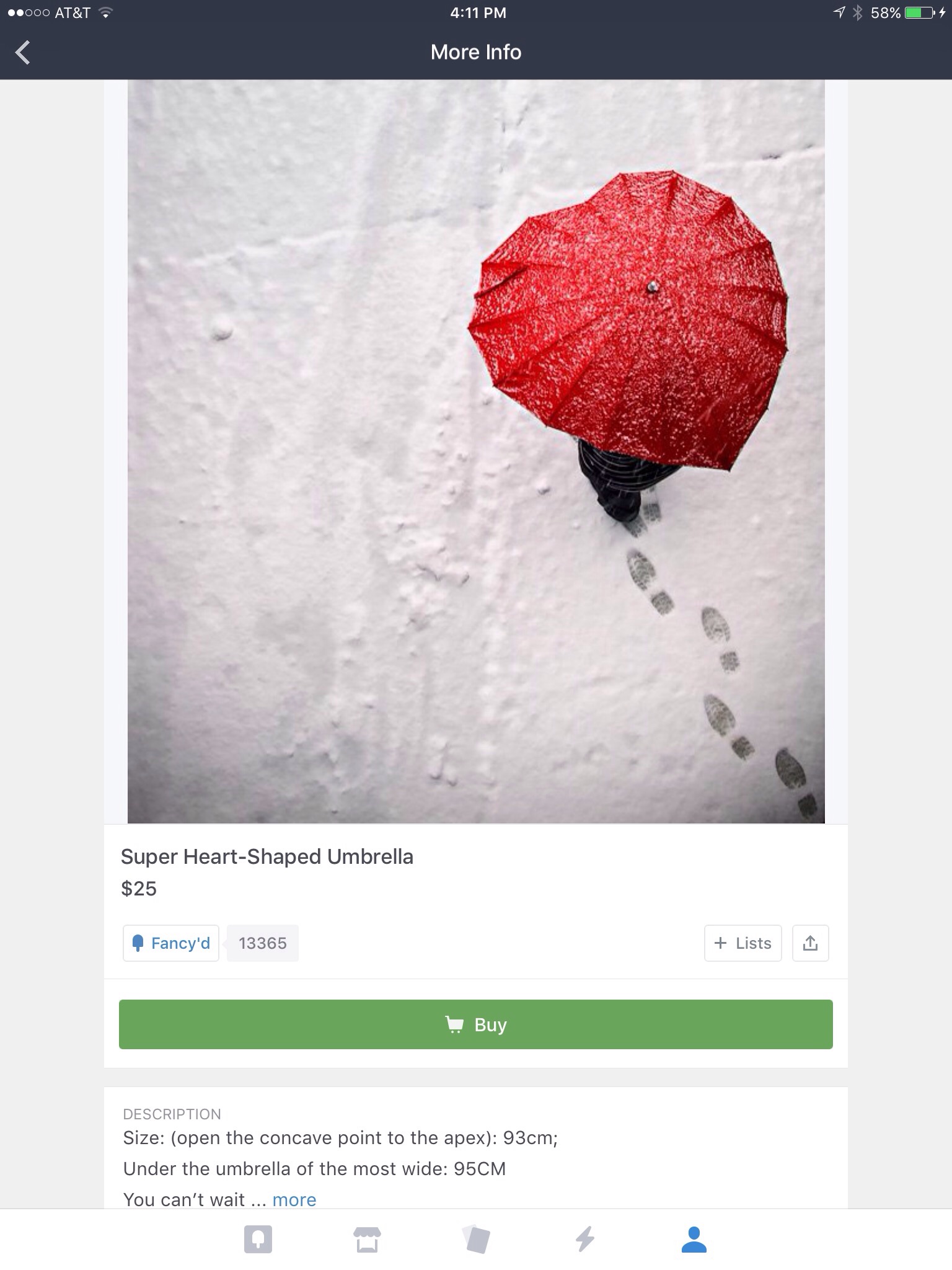Screen dimensions: 952x1270
Task: Open the heart-shaped umbrella product photo
Action: click(x=476, y=451)
